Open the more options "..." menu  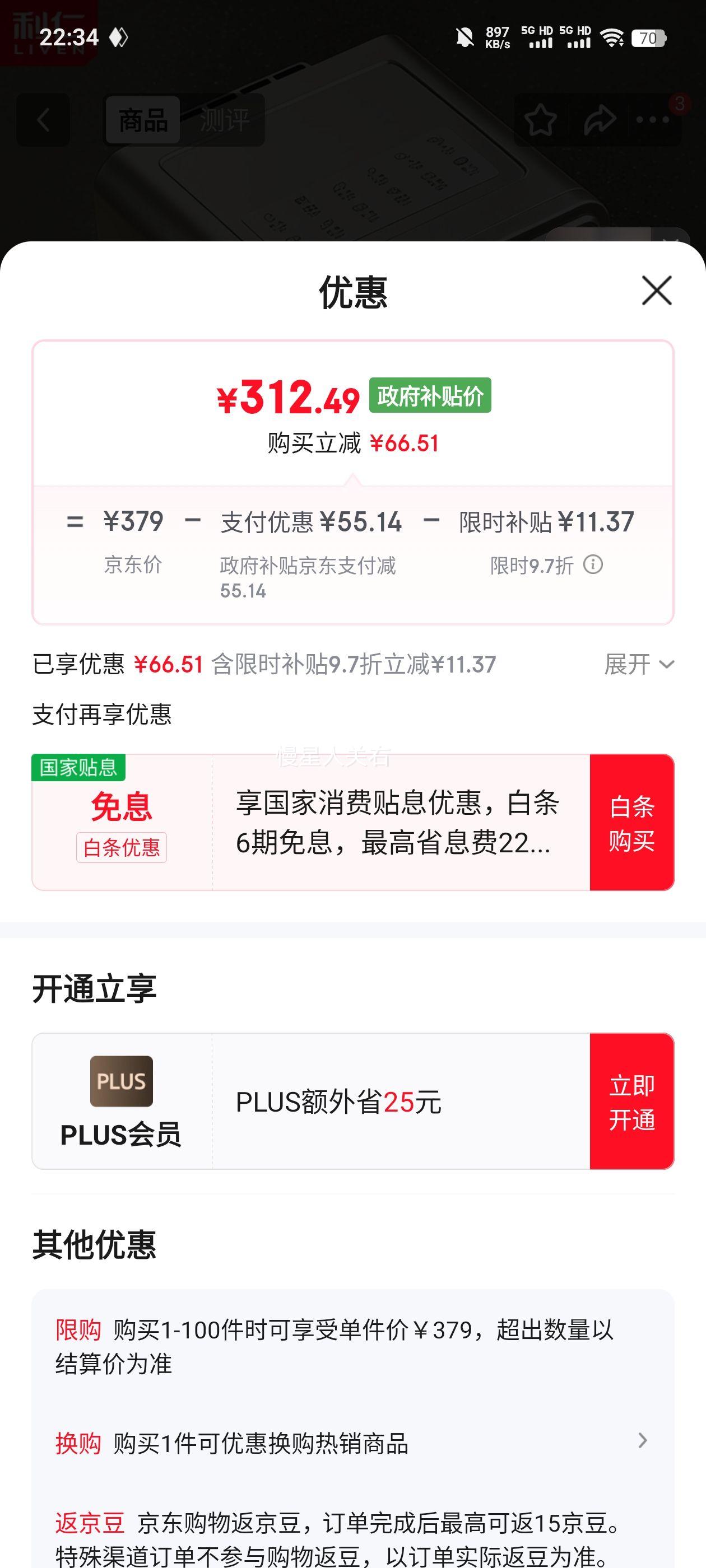coord(651,120)
